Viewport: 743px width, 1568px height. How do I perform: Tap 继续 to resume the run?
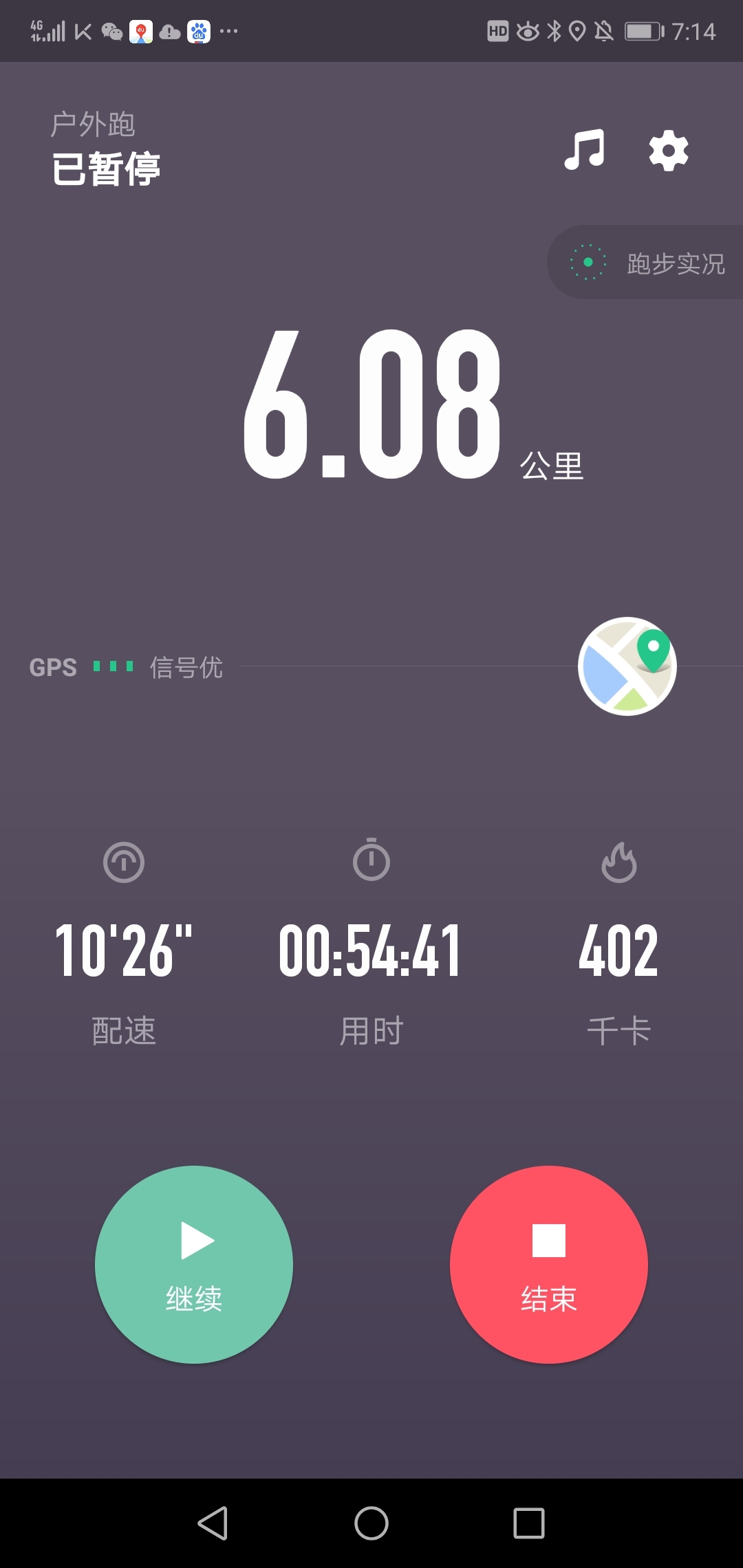[x=194, y=1264]
